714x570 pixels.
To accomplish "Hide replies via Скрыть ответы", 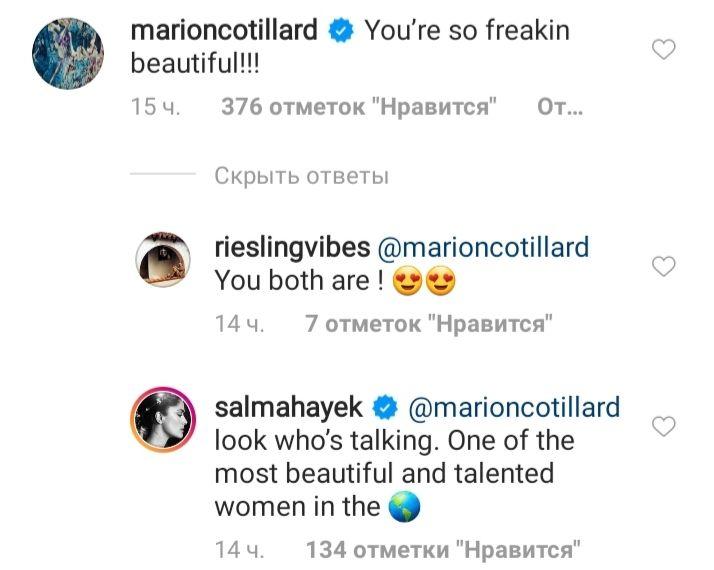I will point(301,177).
